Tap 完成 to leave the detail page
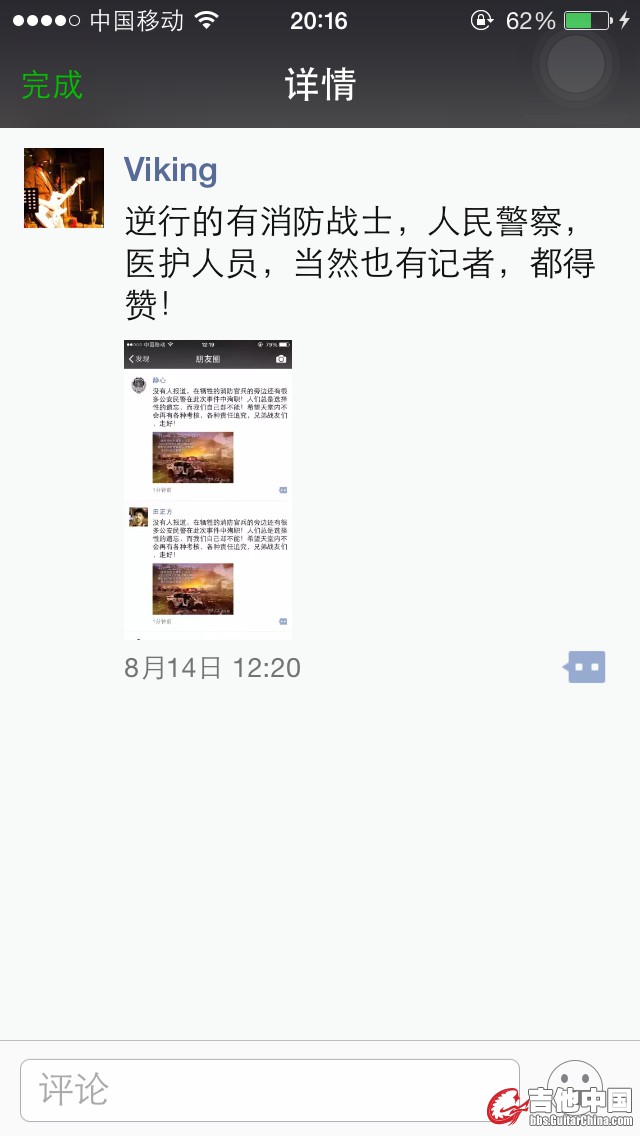Image resolution: width=640 pixels, height=1136 pixels. pyautogui.click(x=52, y=86)
